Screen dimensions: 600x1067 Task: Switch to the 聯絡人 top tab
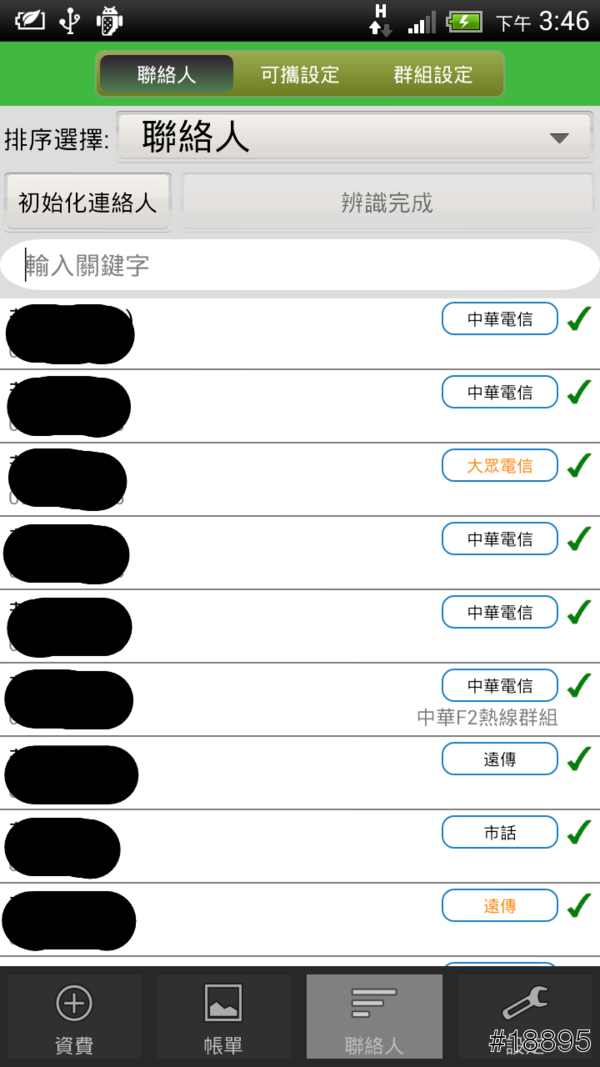tap(167, 75)
